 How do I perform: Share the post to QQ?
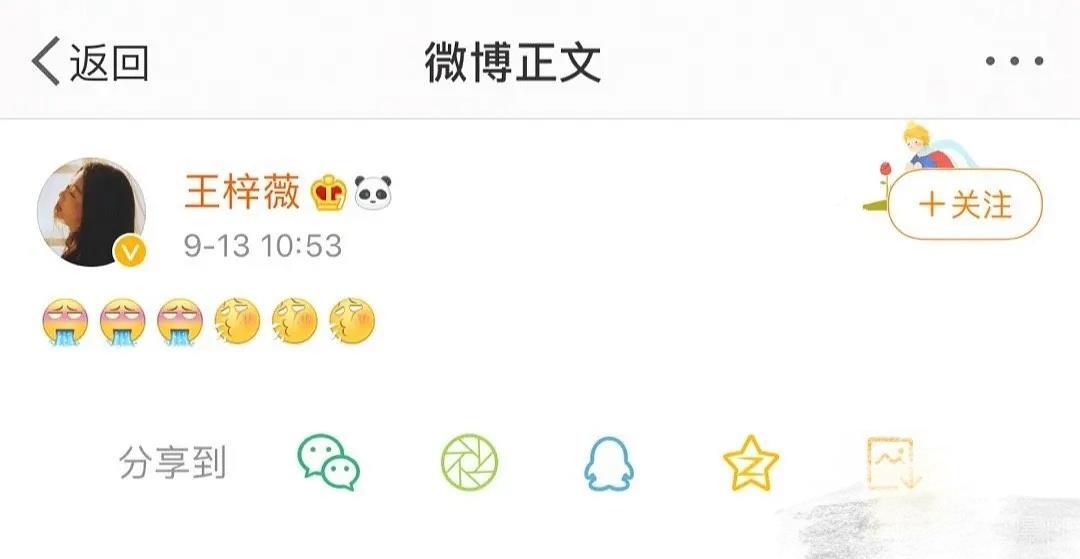609,463
